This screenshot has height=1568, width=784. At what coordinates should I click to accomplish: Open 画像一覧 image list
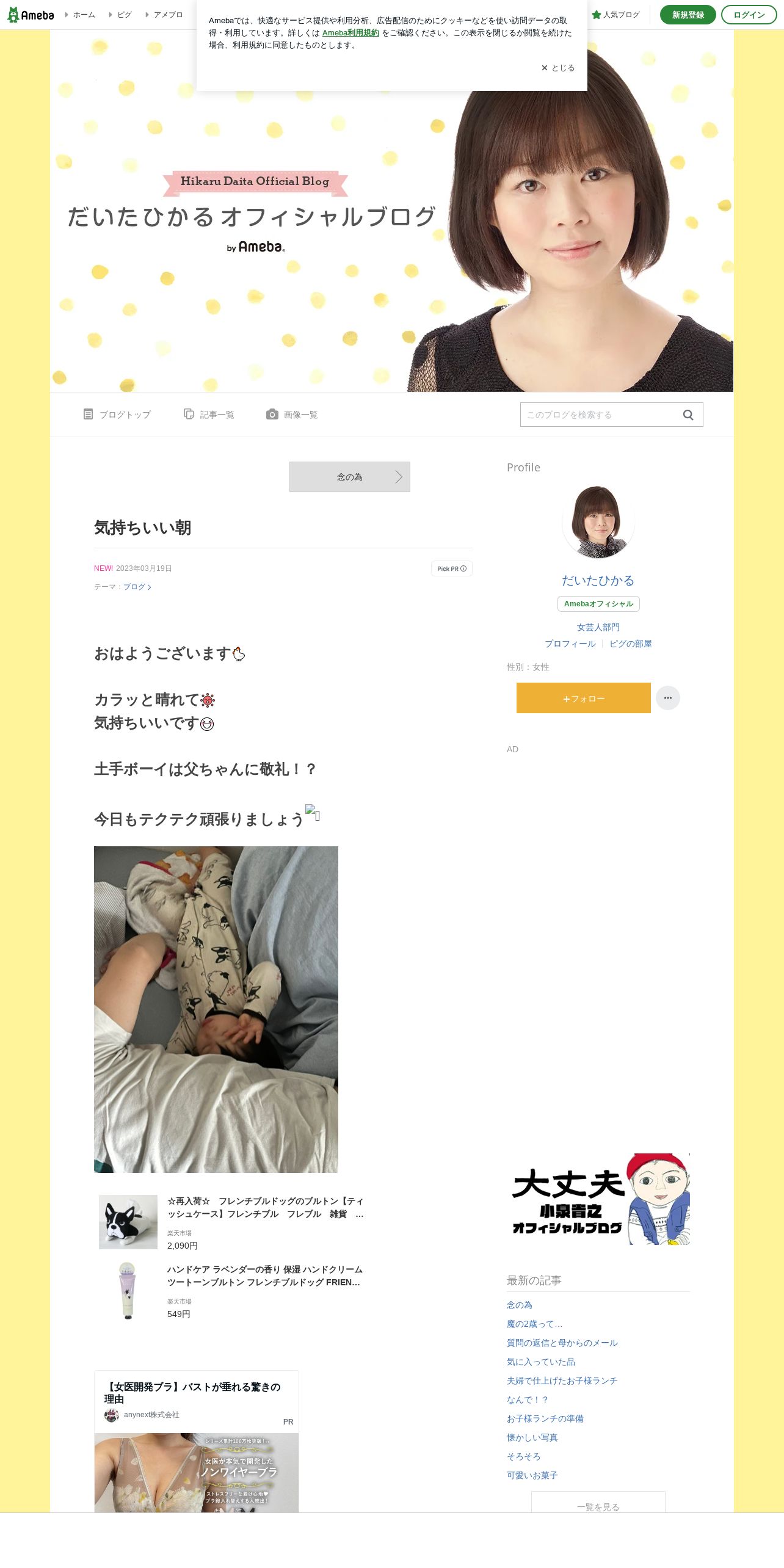(292, 415)
